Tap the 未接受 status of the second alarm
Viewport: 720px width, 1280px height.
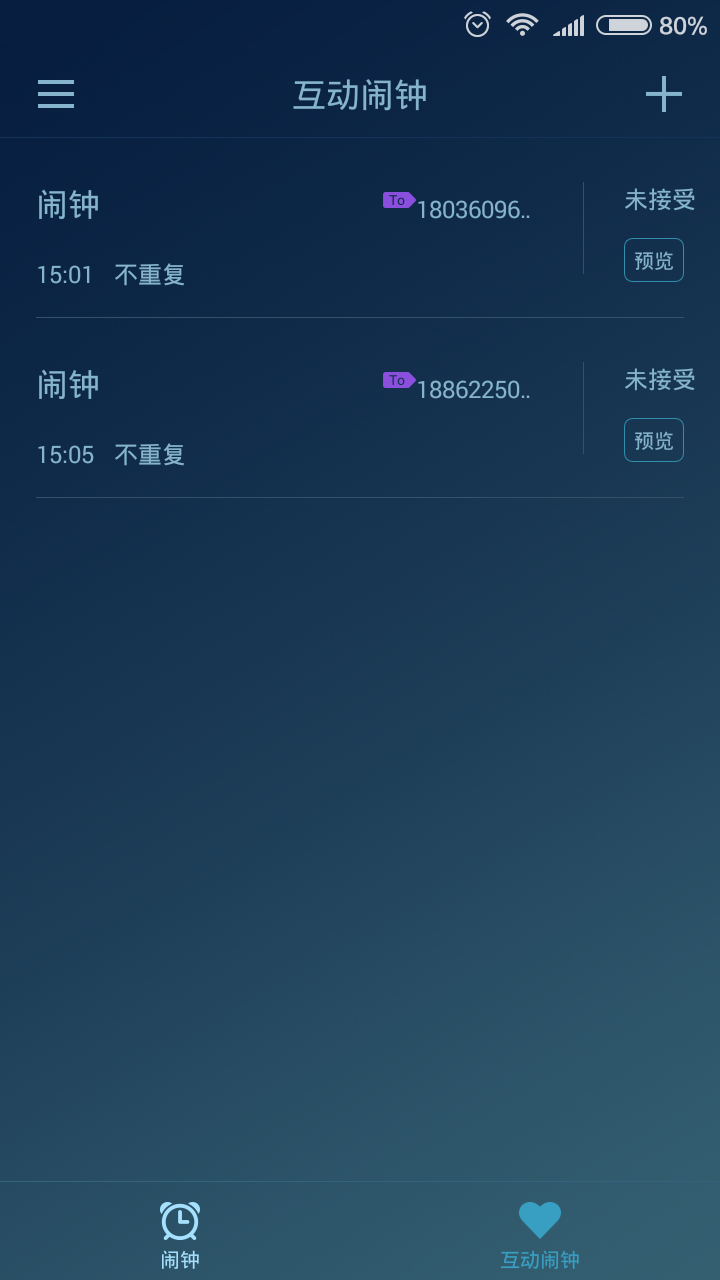tap(660, 380)
